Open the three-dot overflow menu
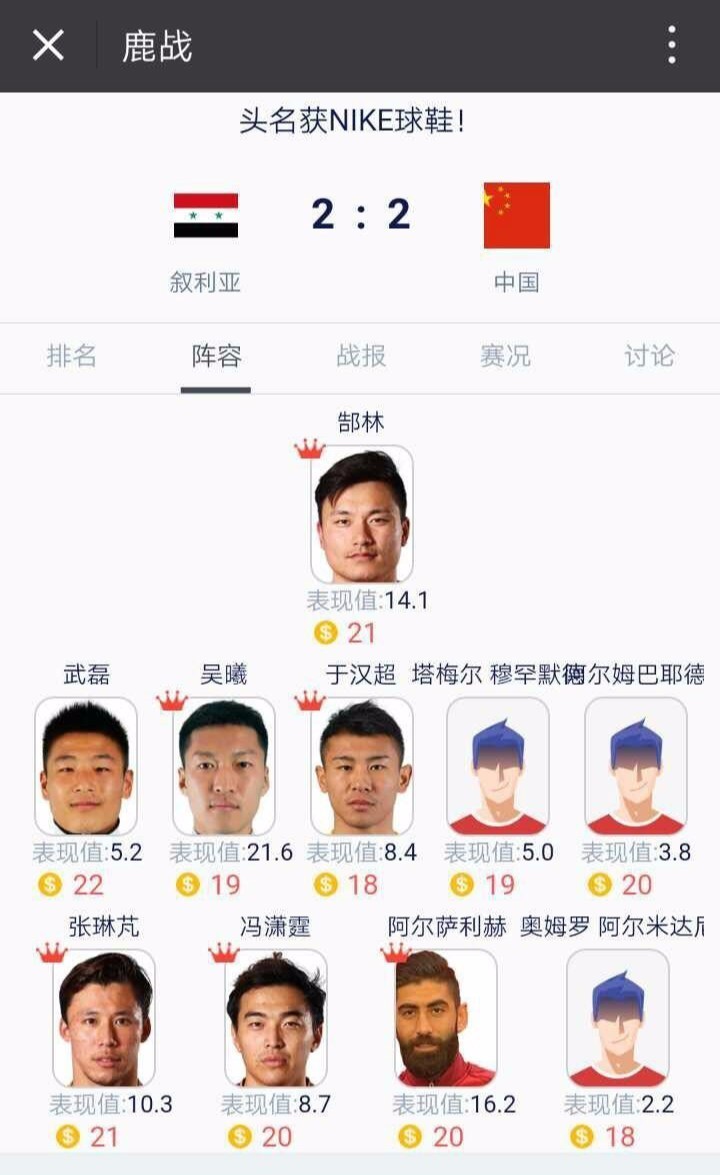This screenshot has width=720, height=1175. coord(671,46)
